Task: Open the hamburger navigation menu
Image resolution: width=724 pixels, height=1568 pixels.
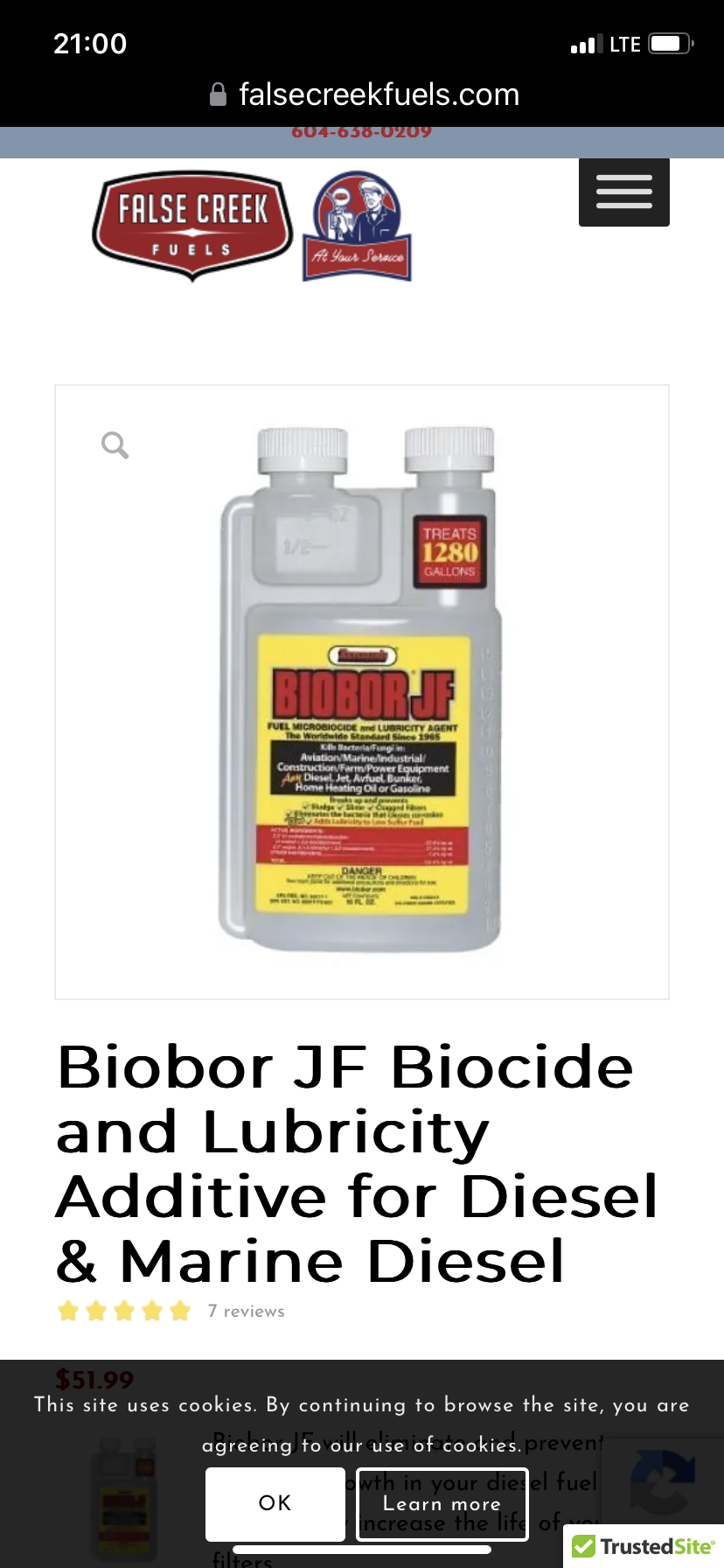Action: click(x=623, y=192)
